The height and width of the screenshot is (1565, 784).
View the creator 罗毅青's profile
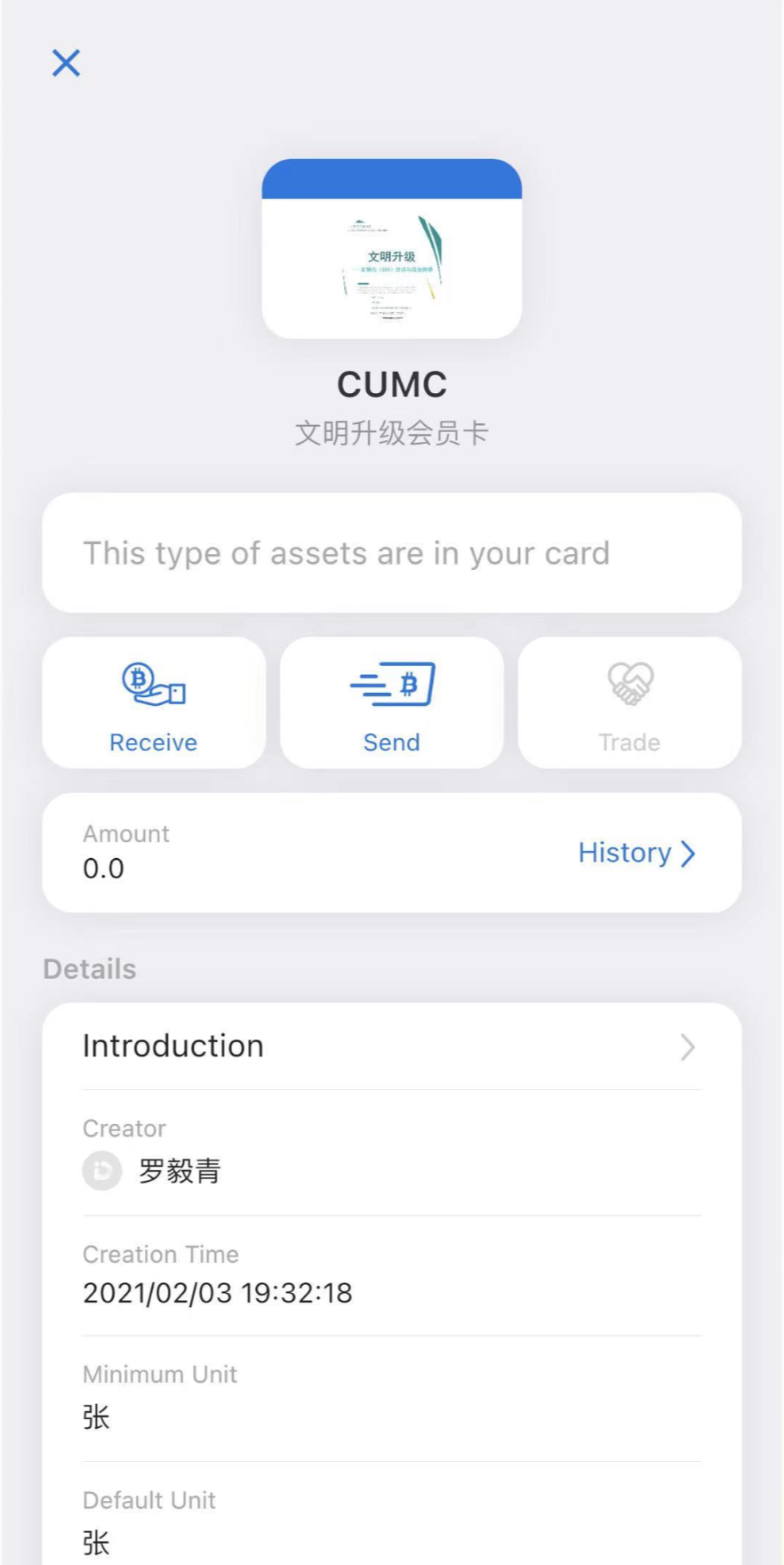click(152, 1171)
